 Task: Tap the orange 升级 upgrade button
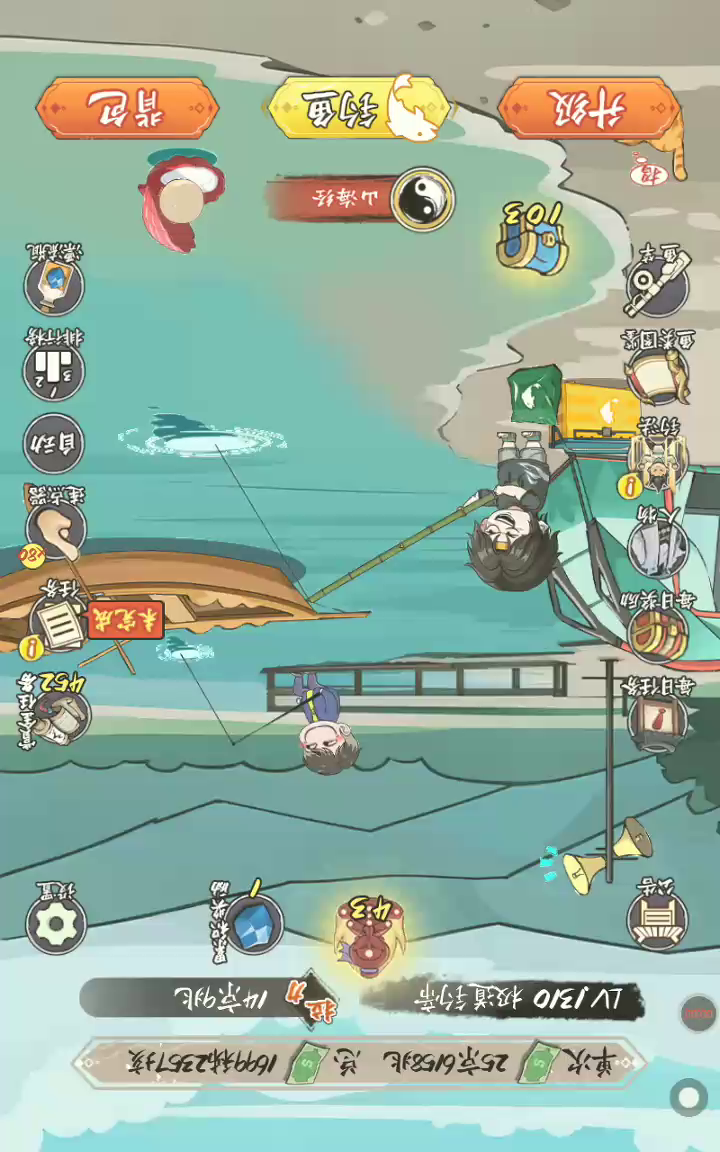click(x=589, y=108)
